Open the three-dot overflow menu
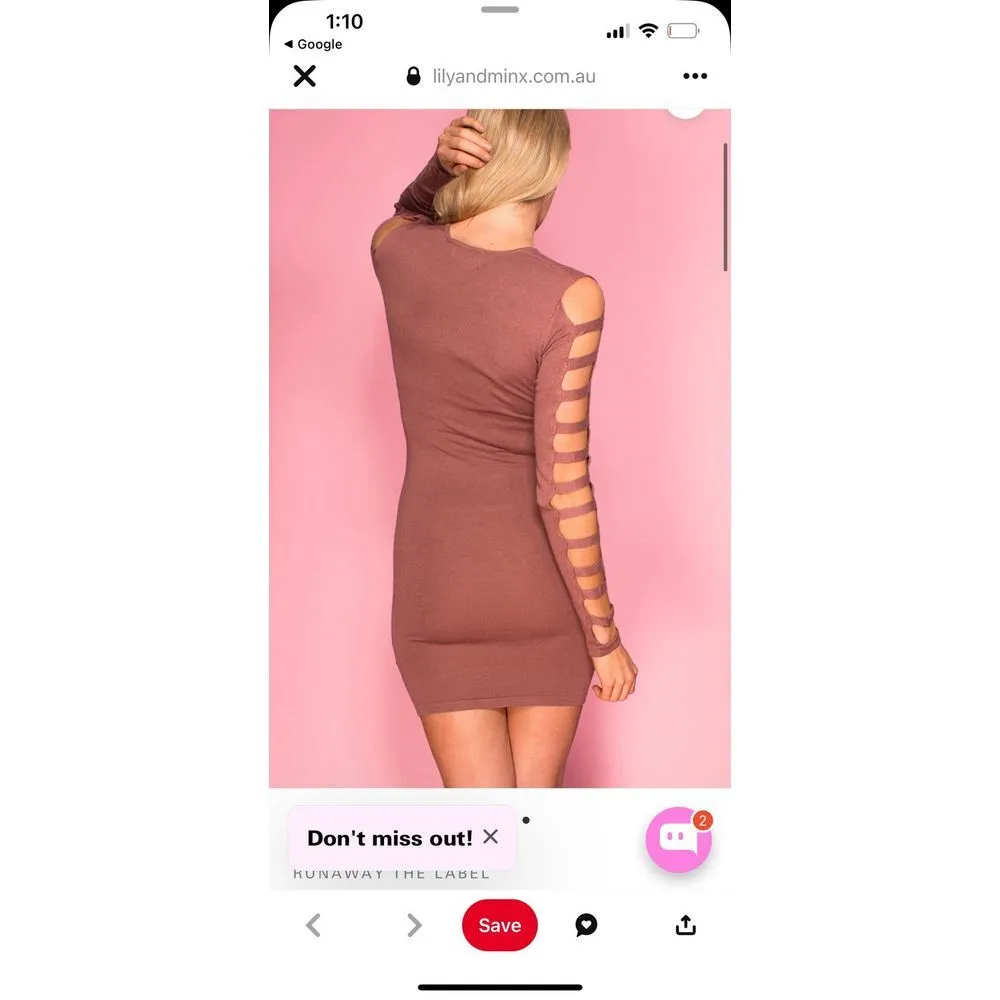1000x1000 pixels. (x=695, y=76)
